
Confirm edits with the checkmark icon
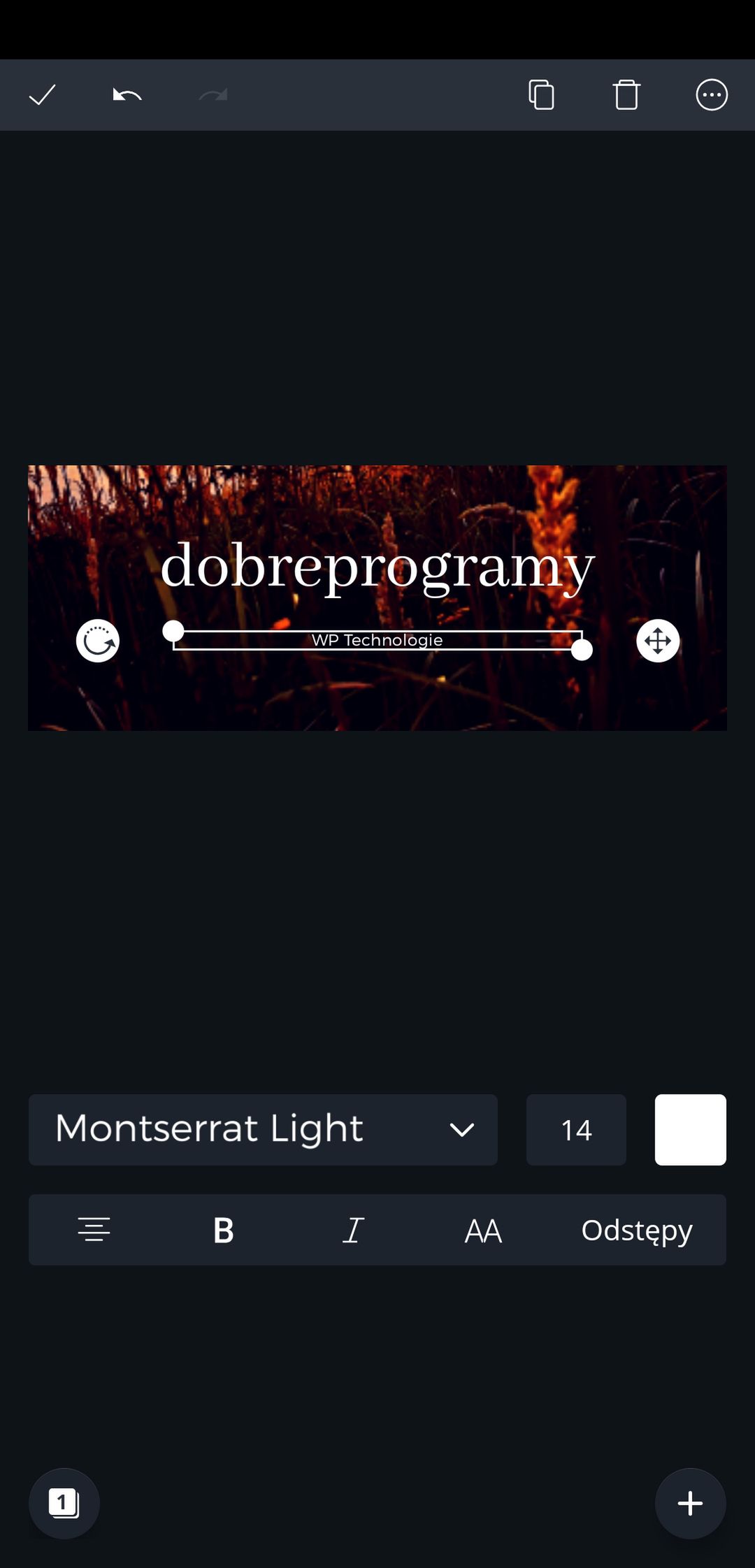[x=42, y=95]
